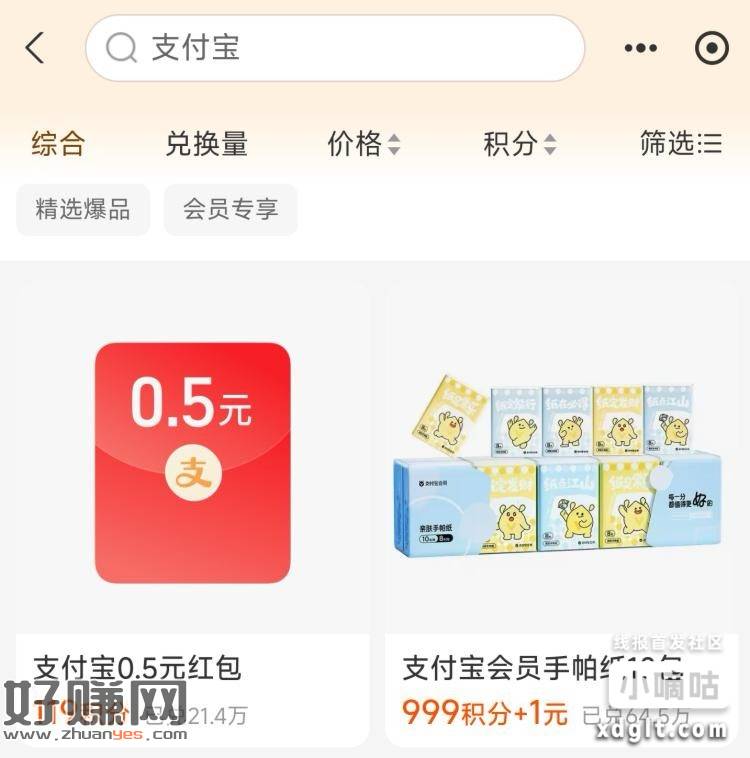Screen dimensions: 750x758
Task: Sort results by 价格
Action: coord(364,144)
